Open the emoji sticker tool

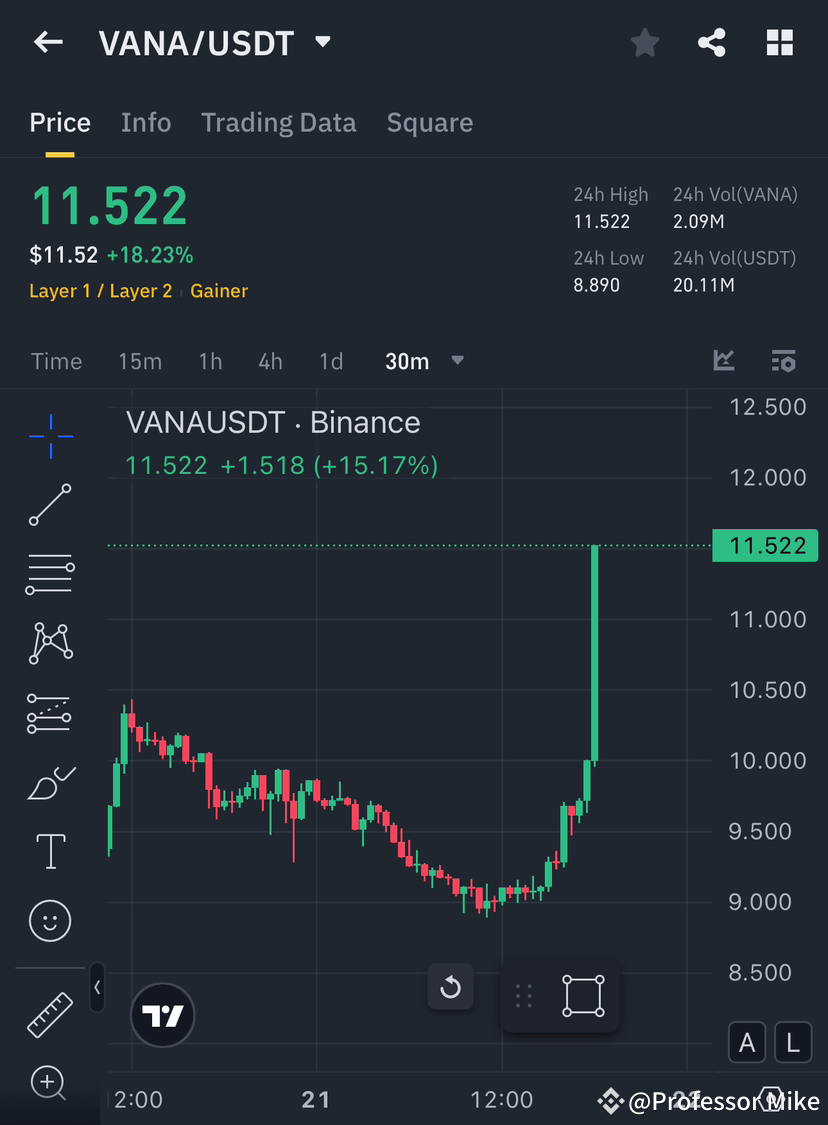click(50, 921)
